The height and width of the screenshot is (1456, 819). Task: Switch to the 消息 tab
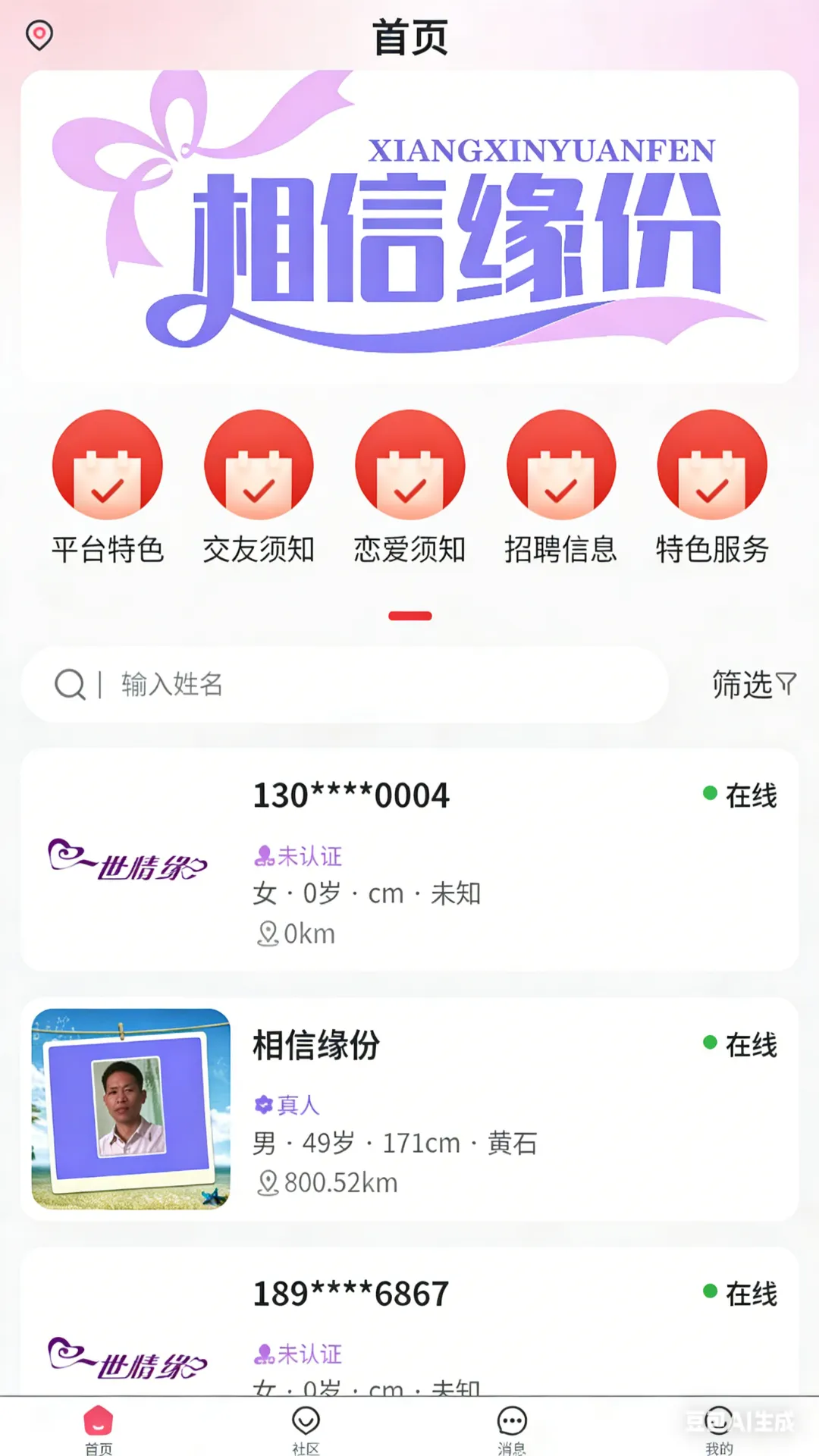coord(512,1429)
